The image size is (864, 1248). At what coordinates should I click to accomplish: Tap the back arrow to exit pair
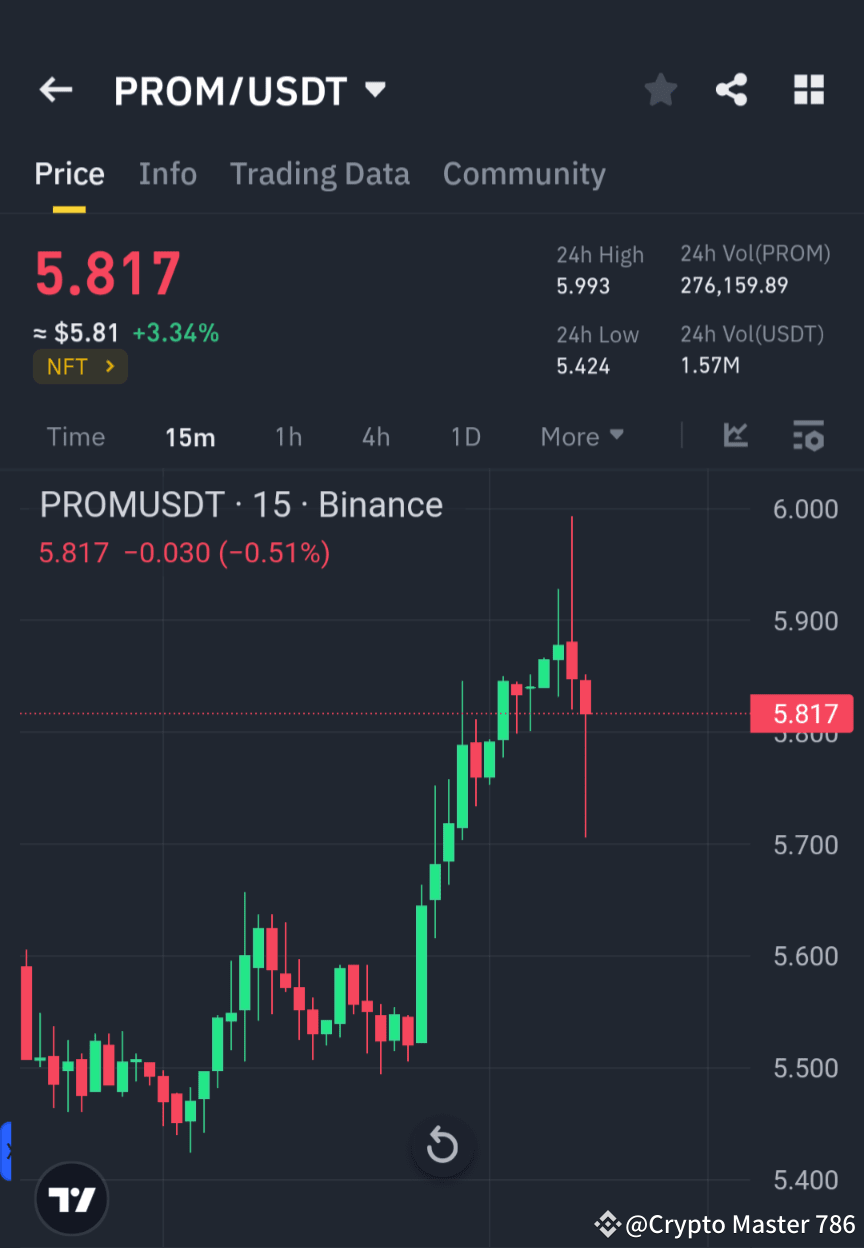(x=55, y=89)
